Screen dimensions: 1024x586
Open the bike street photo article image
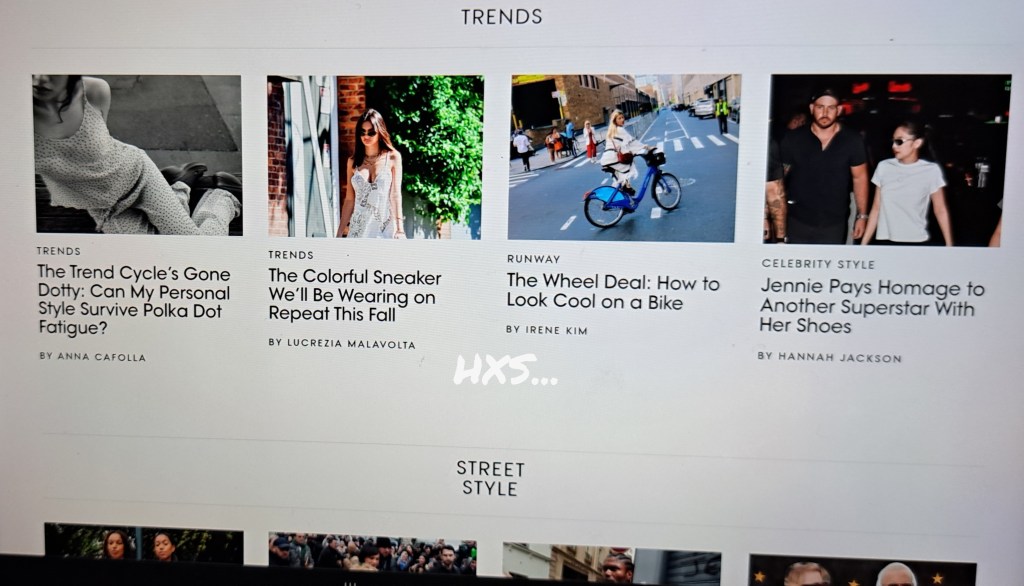[x=624, y=157]
